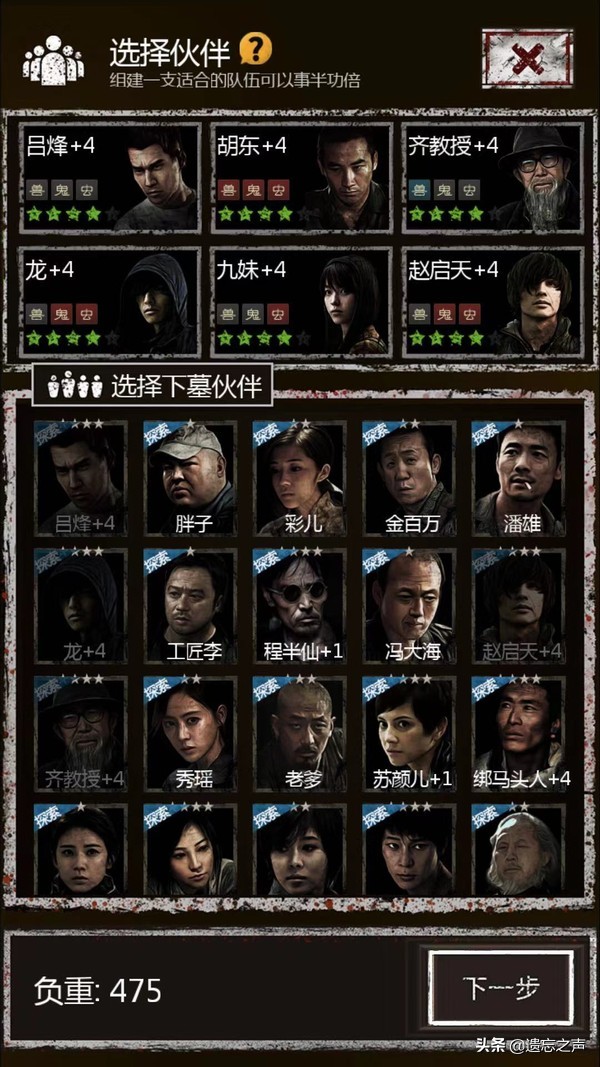The width and height of the screenshot is (600, 1067).
Task: Open the help question mark icon
Action: point(256,47)
